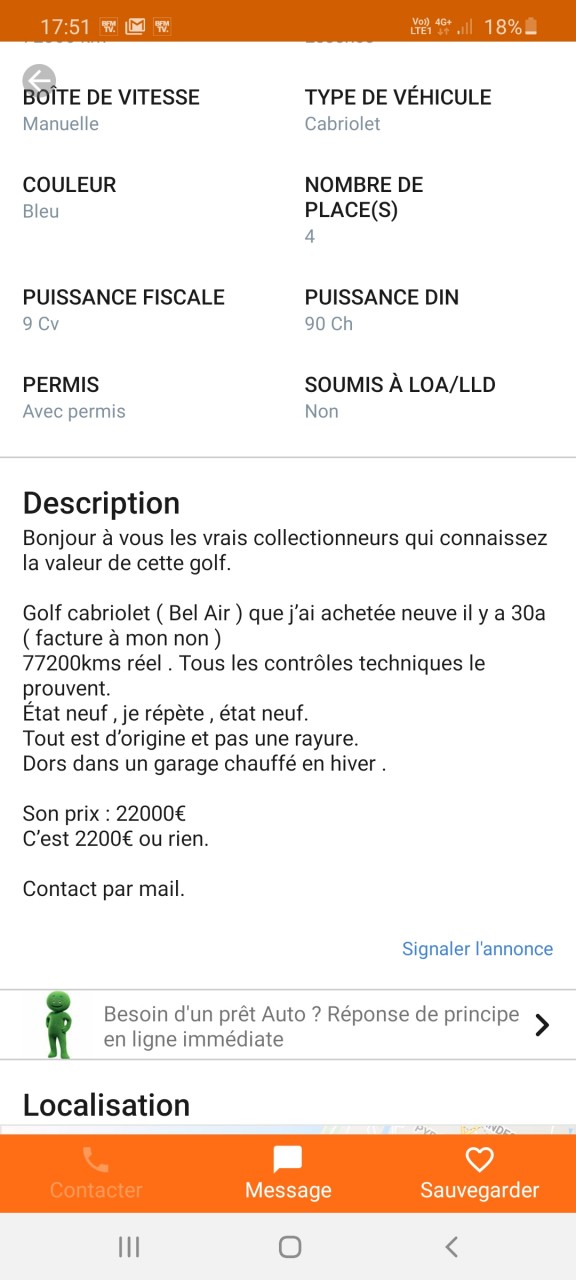Tap the Signaler l'annonce link
This screenshot has height=1280, width=576.
pos(477,949)
